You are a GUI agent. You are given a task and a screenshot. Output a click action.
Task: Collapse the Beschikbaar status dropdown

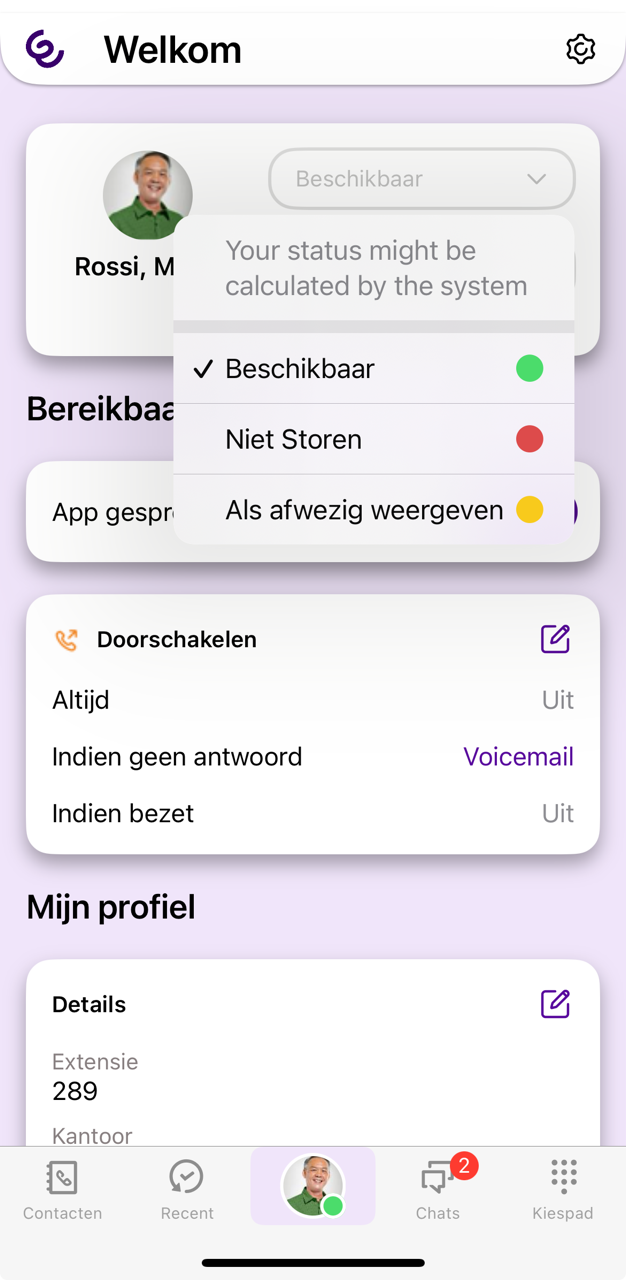pos(421,179)
